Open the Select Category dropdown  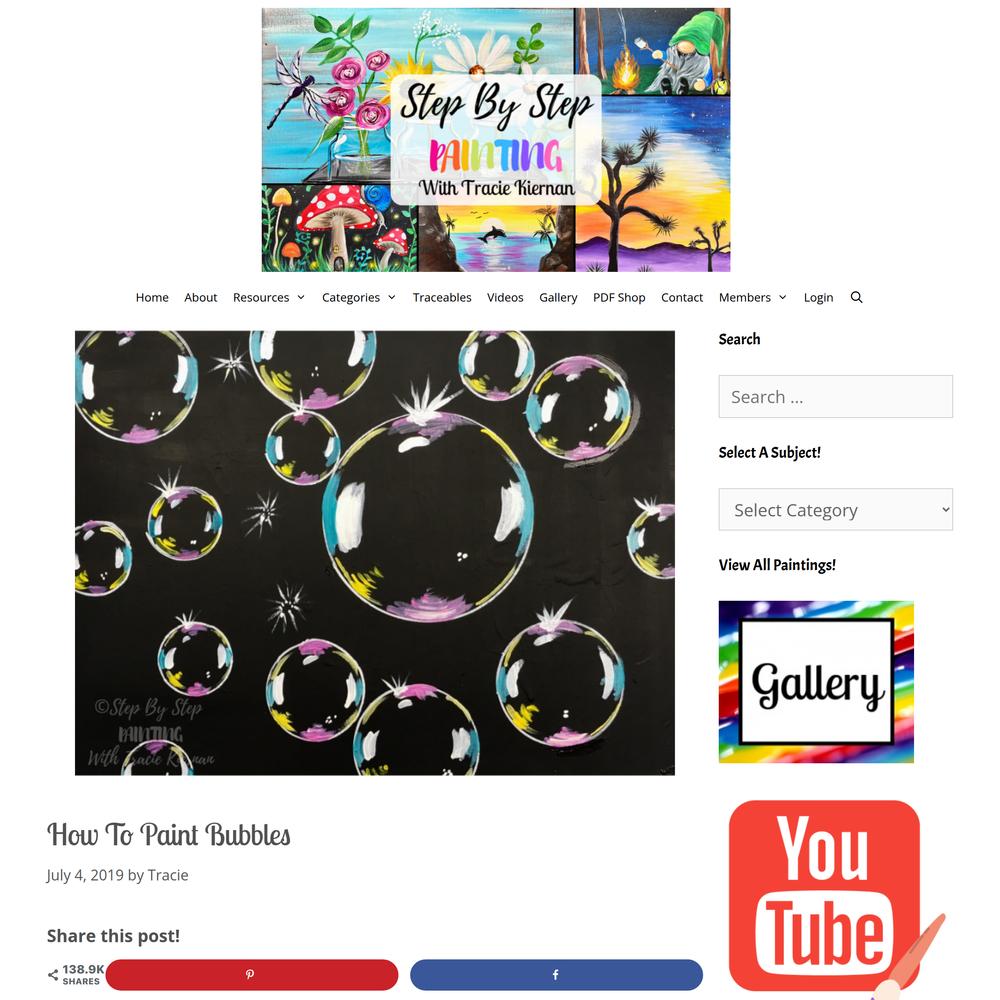835,510
